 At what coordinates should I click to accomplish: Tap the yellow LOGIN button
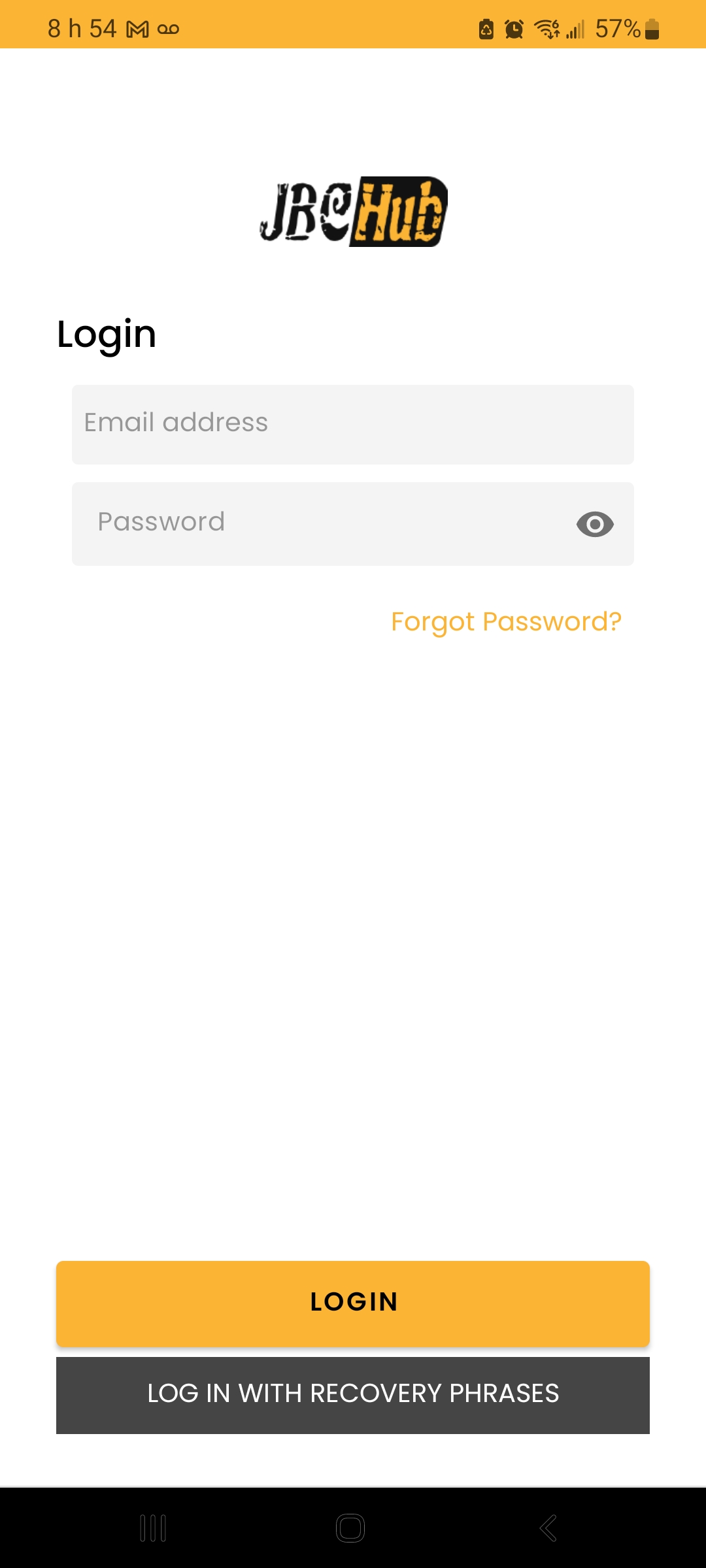353,1303
